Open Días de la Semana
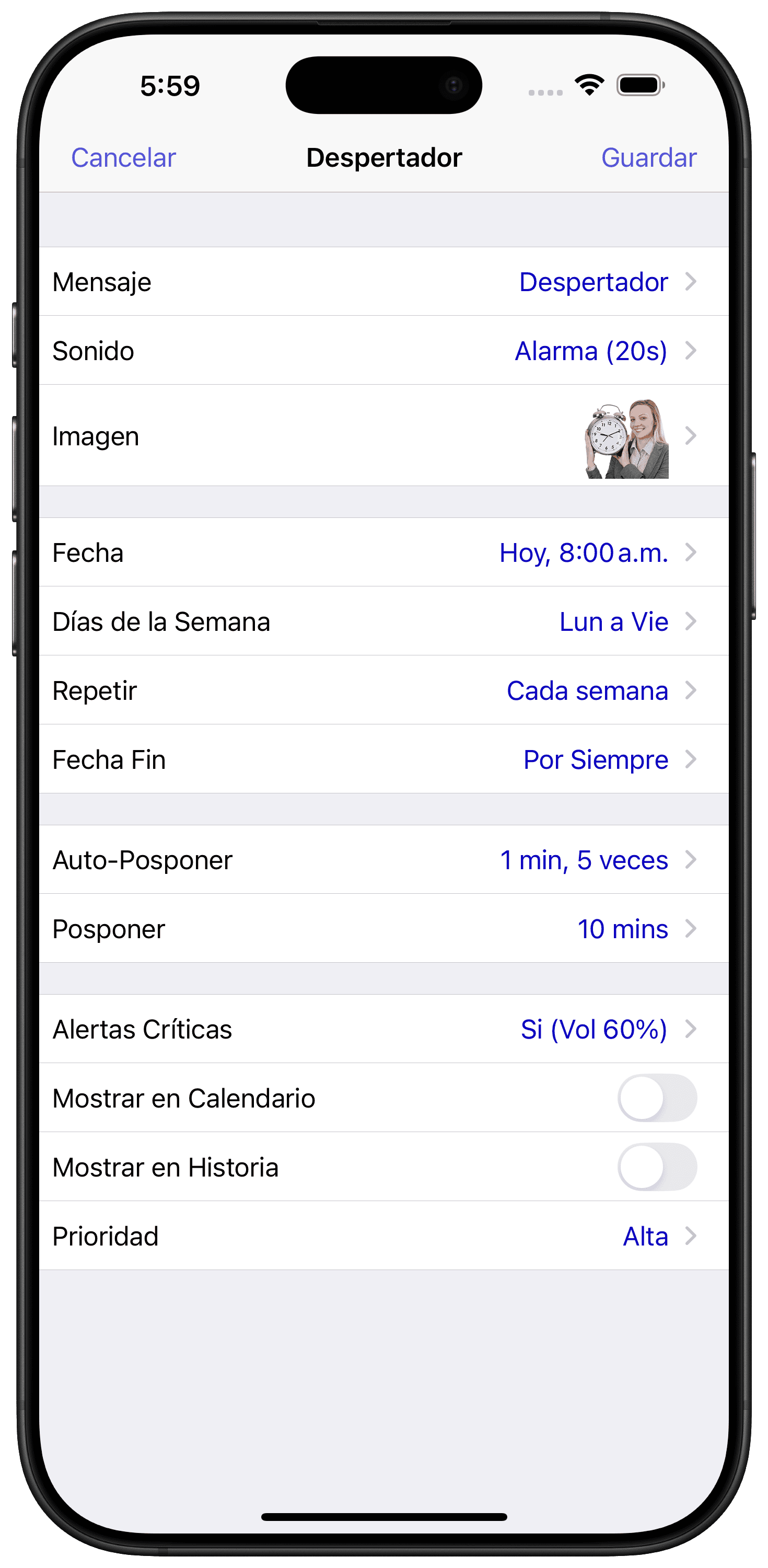The width and height of the screenshot is (768, 1568). click(x=384, y=621)
